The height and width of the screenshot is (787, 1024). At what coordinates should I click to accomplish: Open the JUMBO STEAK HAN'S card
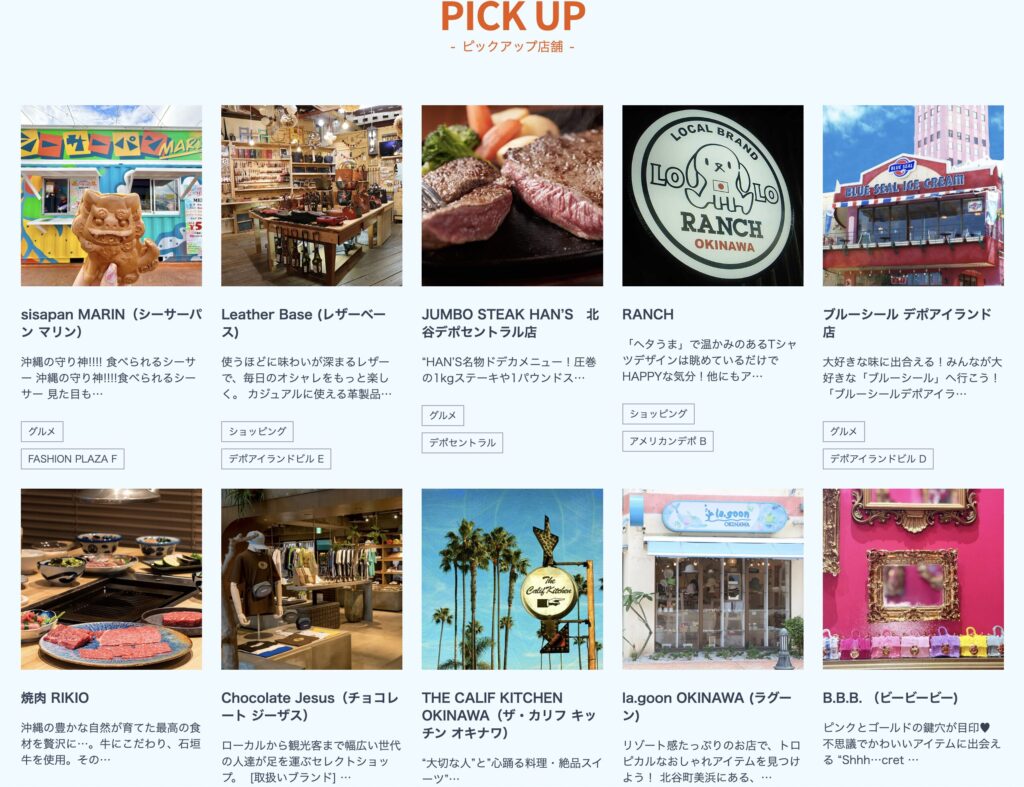pos(512,196)
